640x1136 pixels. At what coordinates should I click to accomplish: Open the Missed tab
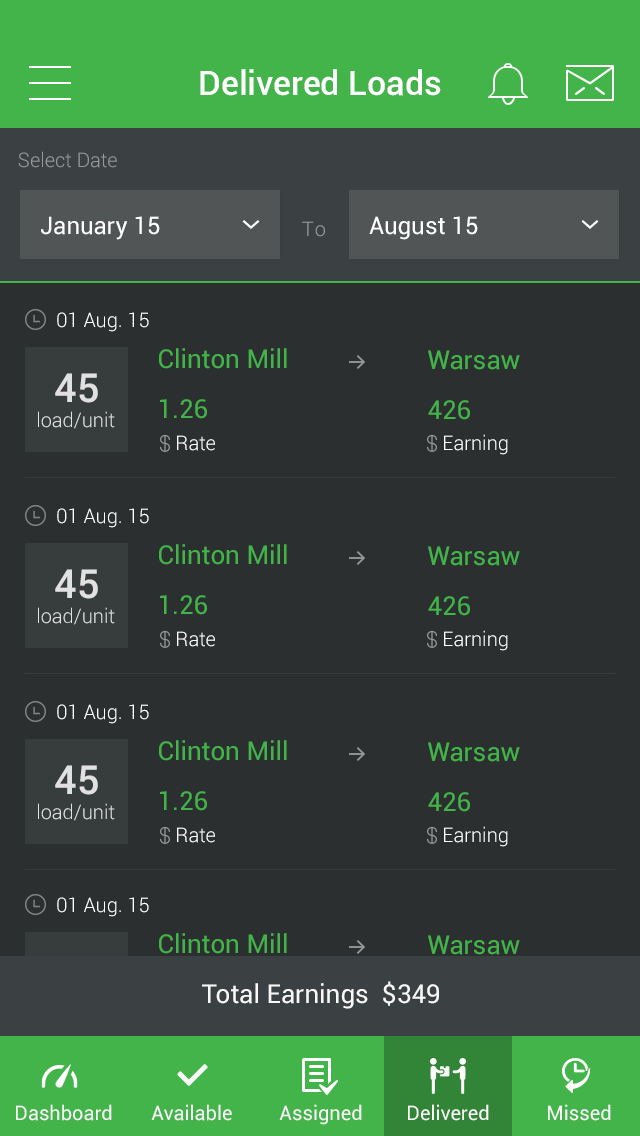[576, 1086]
